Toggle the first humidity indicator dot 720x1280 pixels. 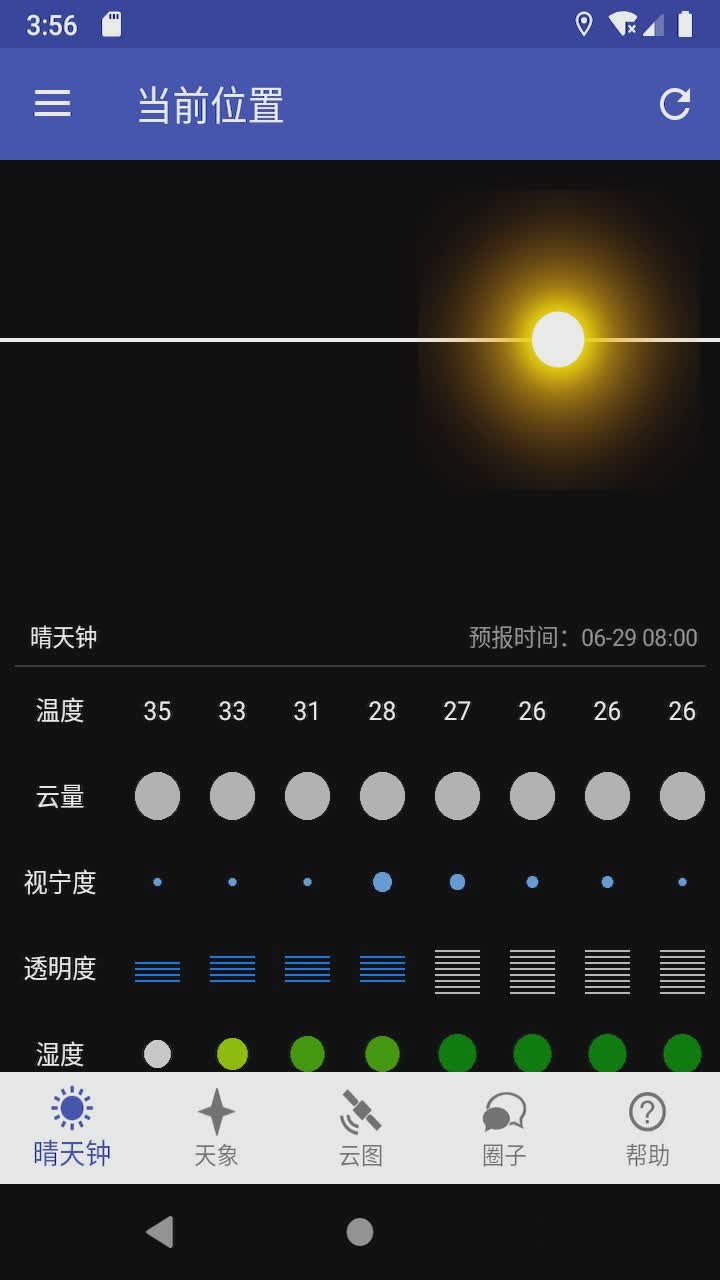(x=157, y=1053)
